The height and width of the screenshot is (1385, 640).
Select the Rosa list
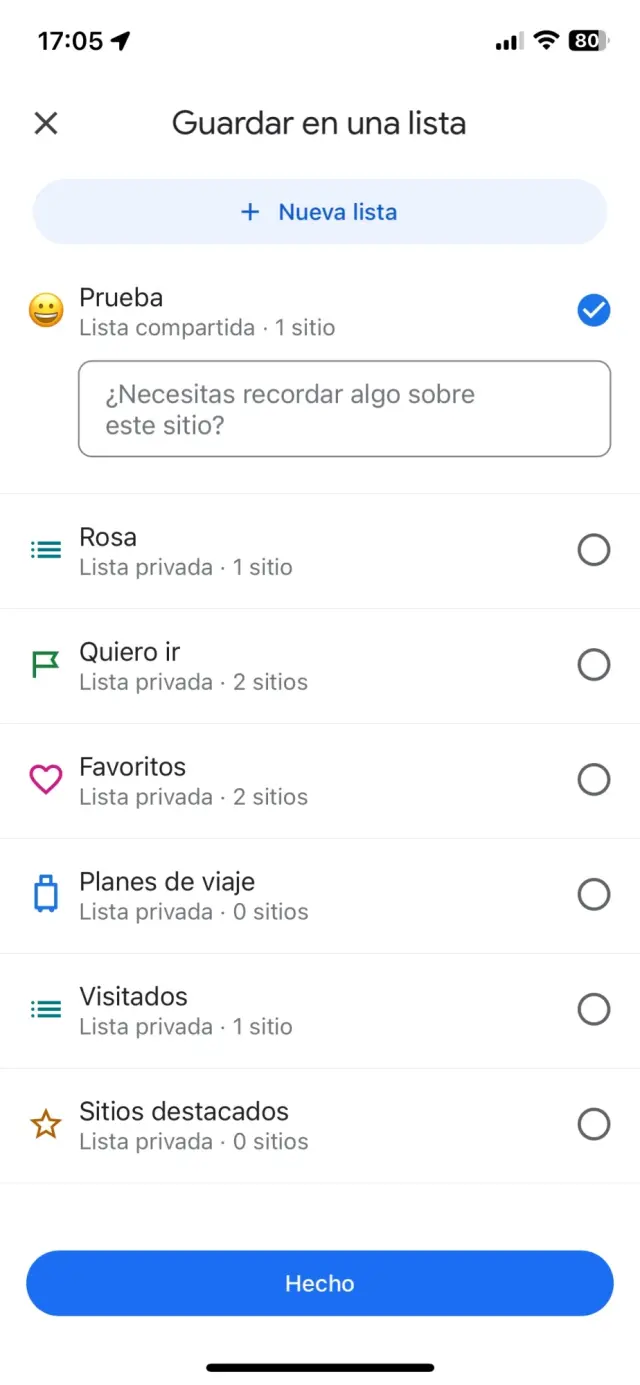click(x=594, y=550)
